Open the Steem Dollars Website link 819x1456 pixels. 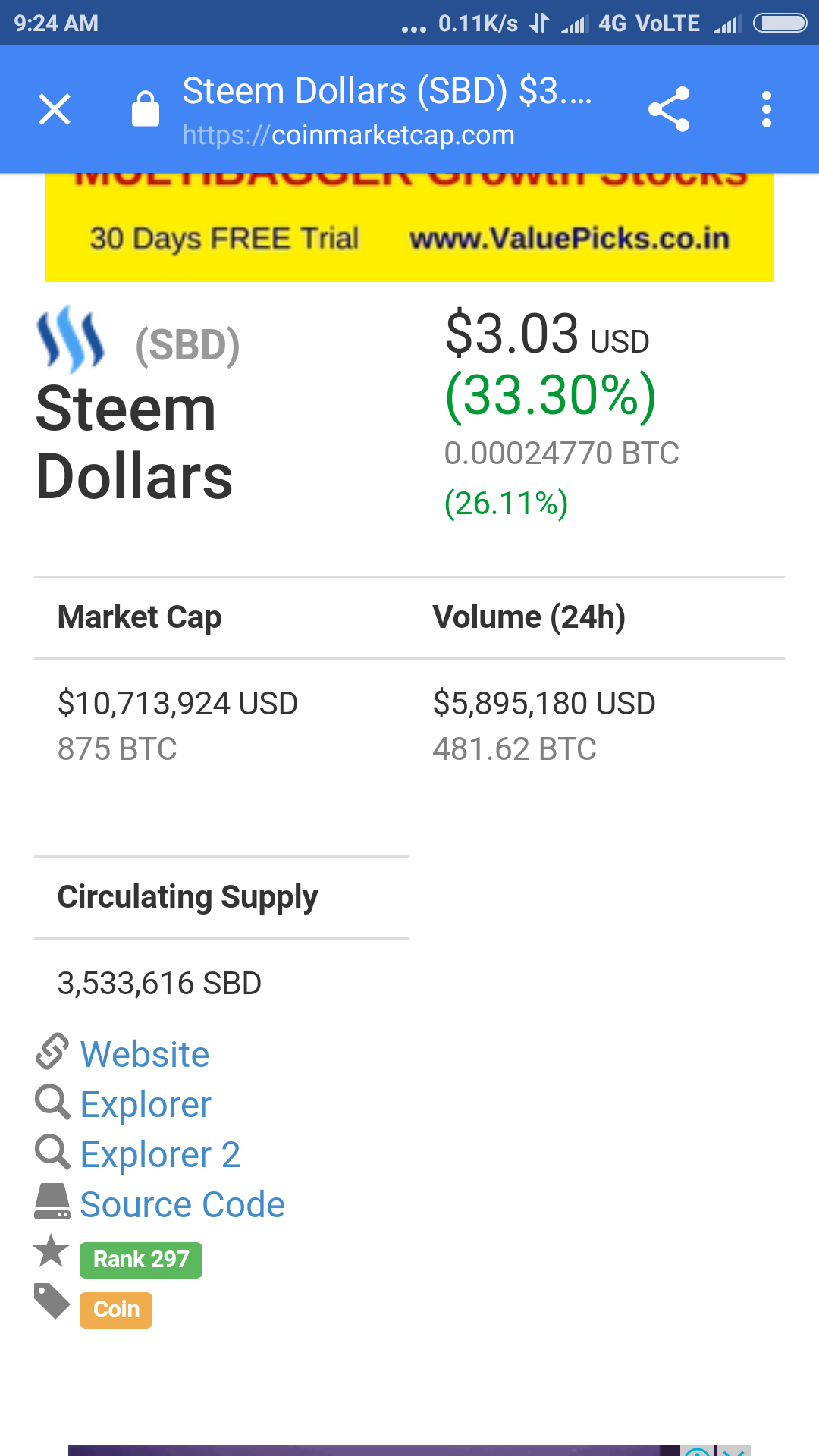pos(144,1054)
